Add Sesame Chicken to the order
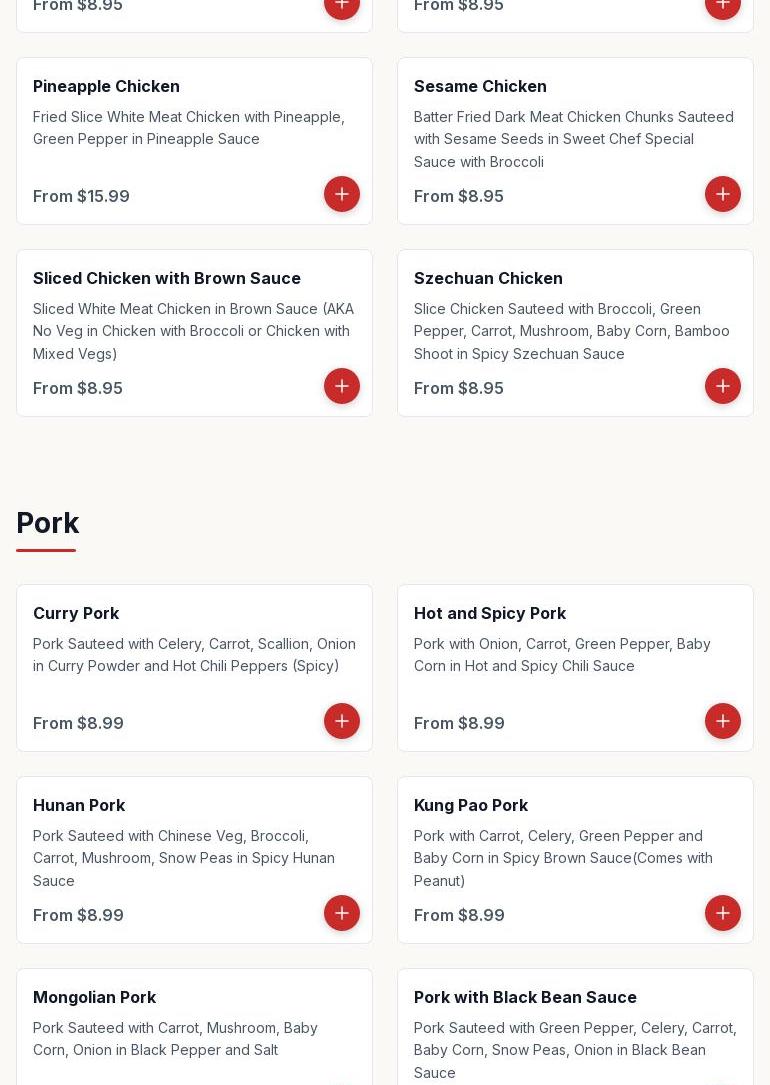Viewport: 770px width, 1085px height. click(x=723, y=194)
